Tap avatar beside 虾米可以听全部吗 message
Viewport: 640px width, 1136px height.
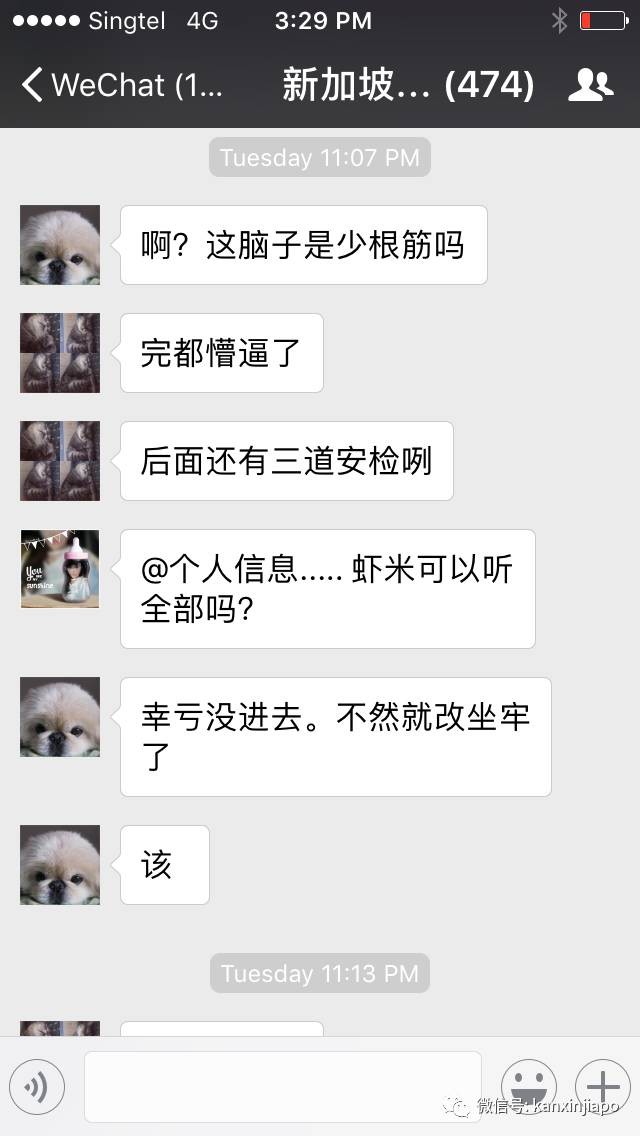[60, 569]
